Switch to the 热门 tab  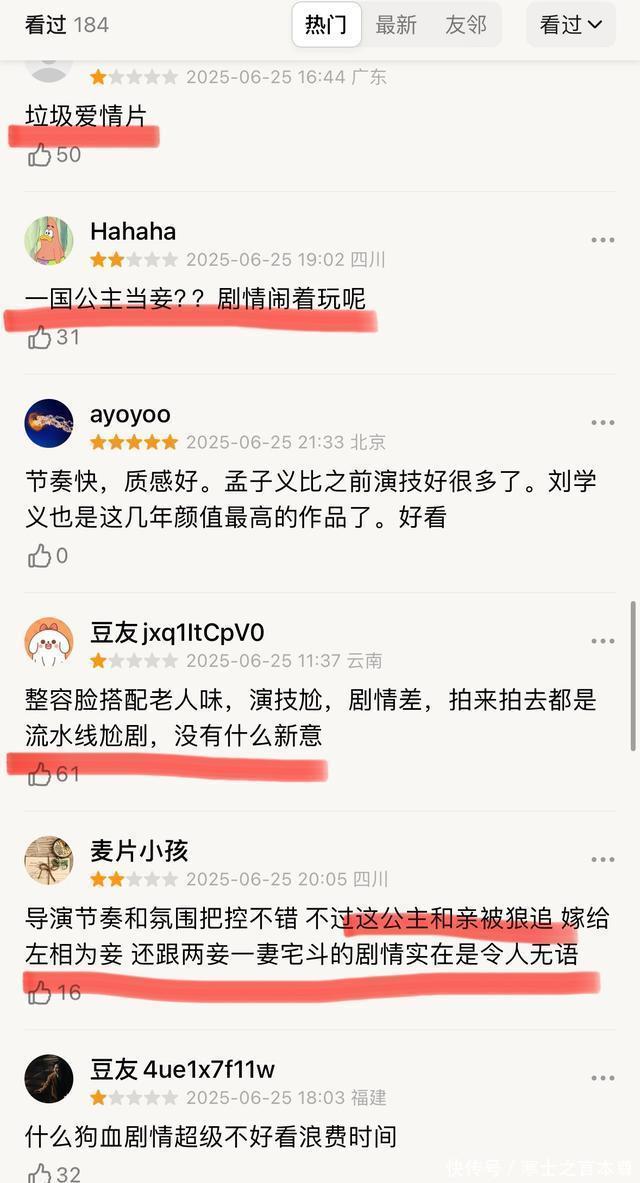click(326, 25)
